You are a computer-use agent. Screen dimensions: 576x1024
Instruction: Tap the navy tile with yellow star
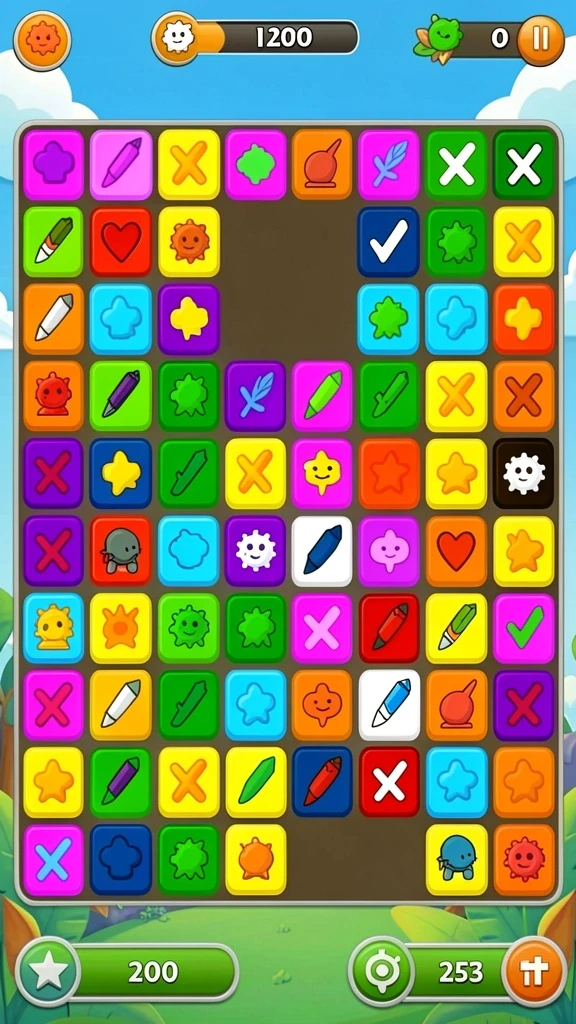(x=121, y=473)
